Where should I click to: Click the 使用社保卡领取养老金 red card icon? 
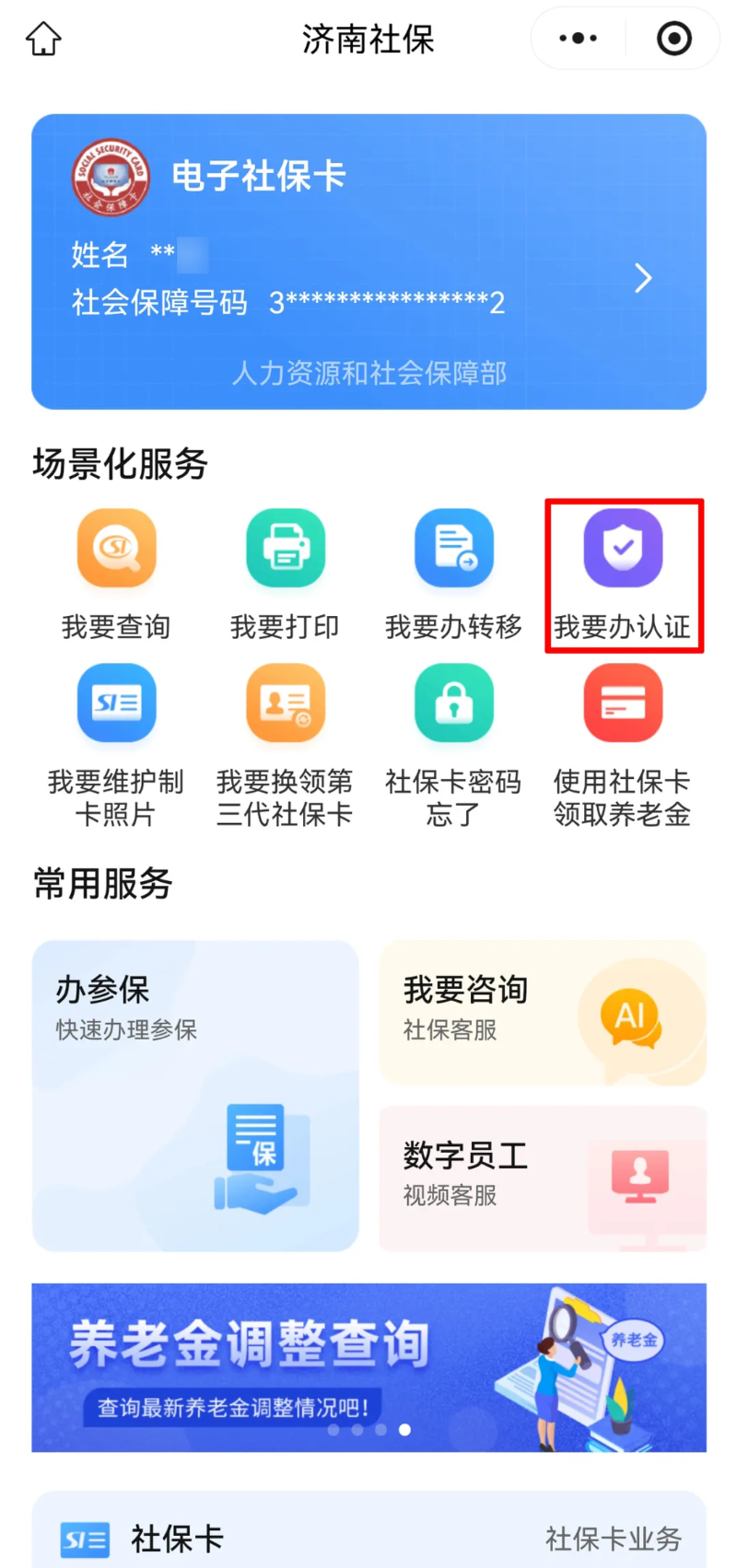point(624,703)
